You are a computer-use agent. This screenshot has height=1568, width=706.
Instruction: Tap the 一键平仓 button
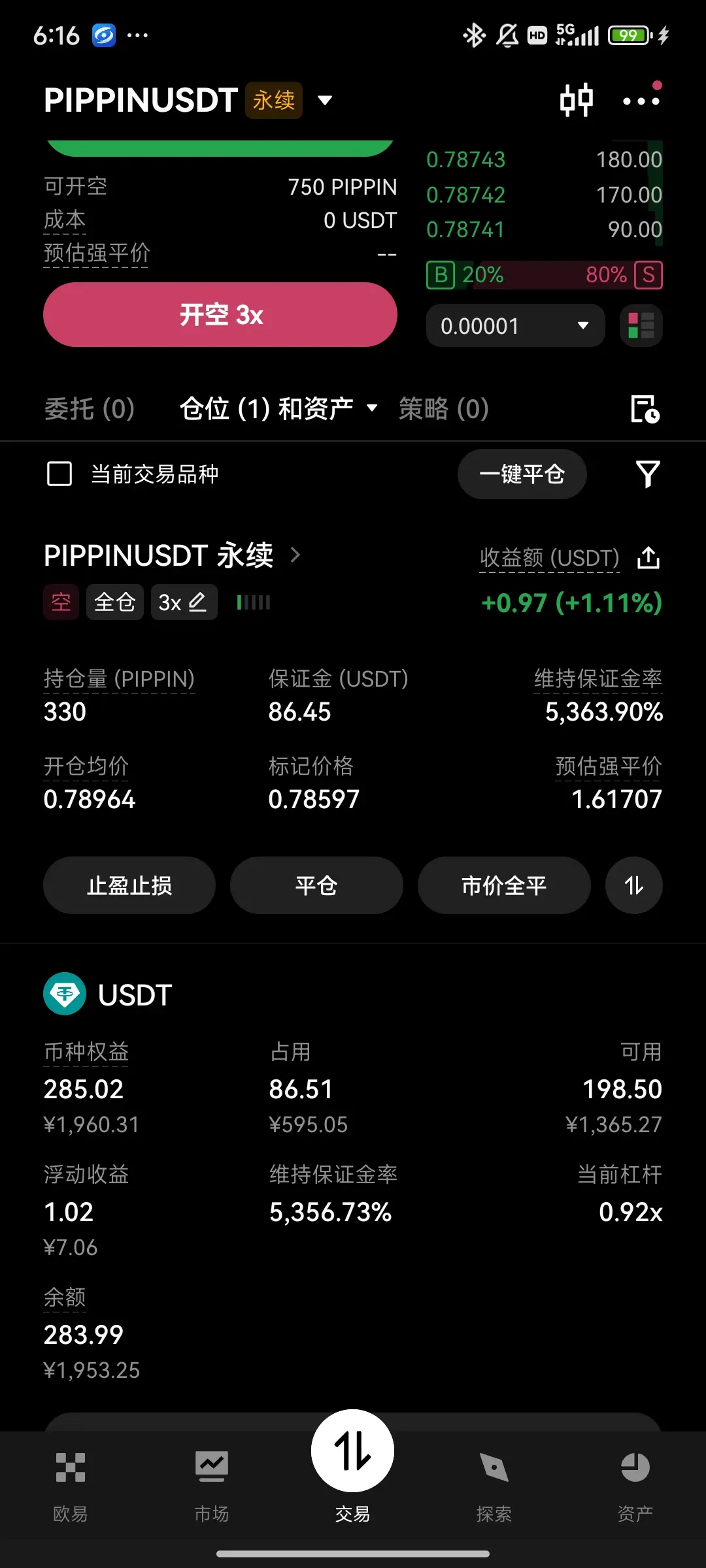522,474
